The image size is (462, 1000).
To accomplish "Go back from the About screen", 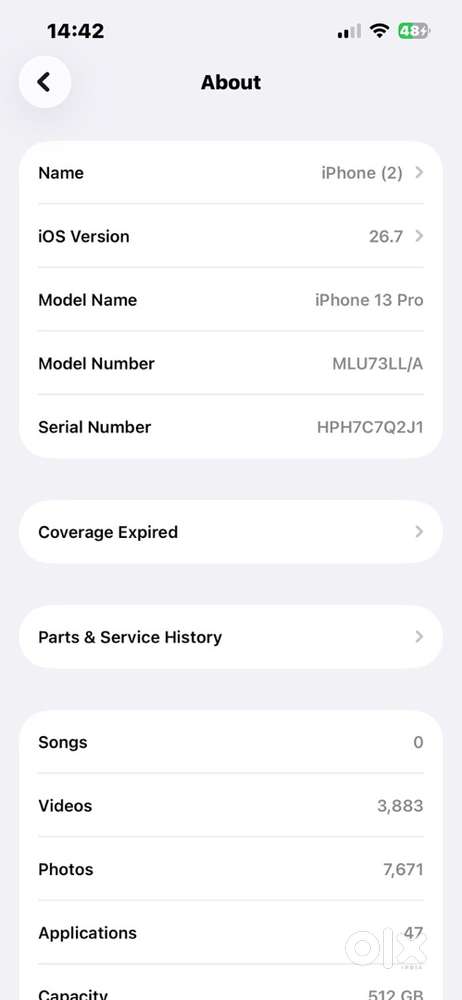I will pos(45,82).
